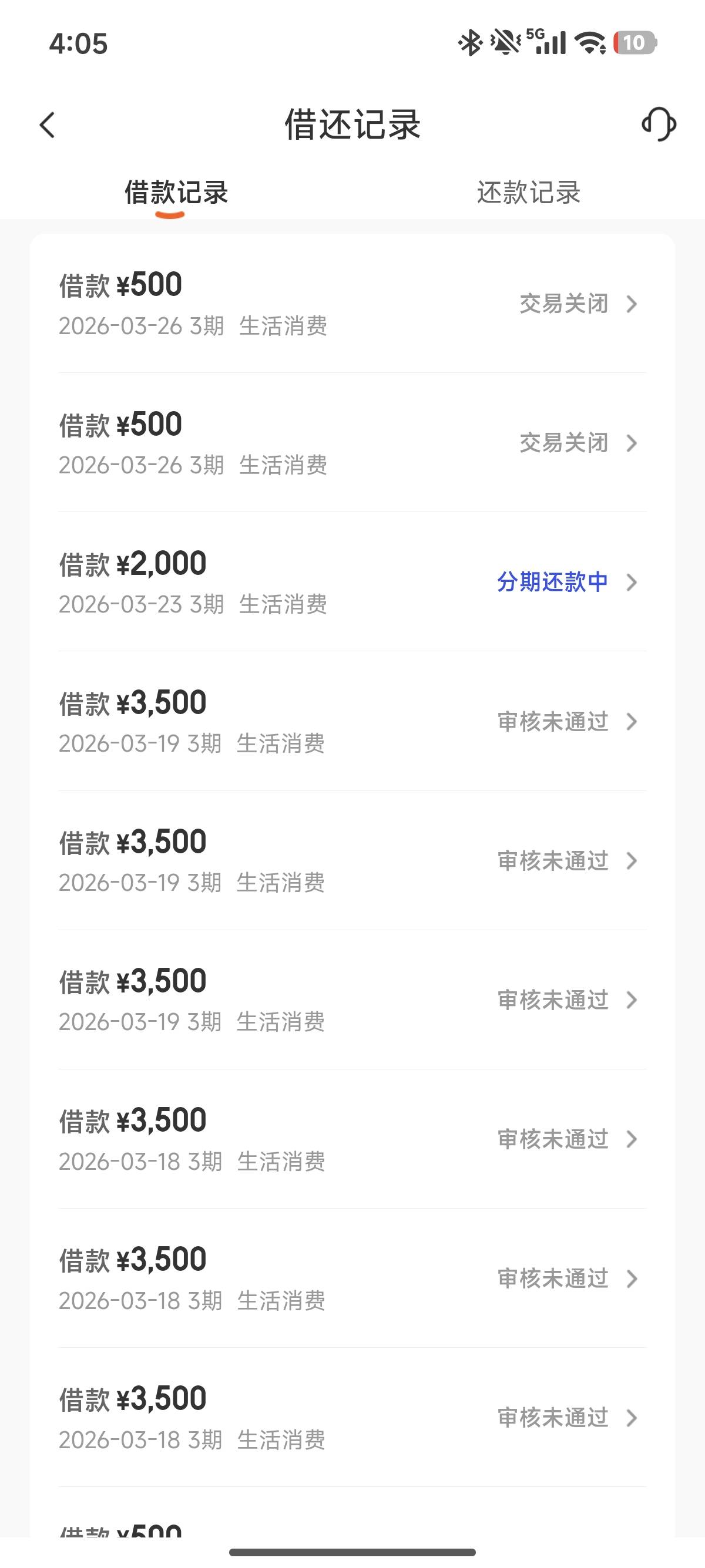Contact customer service via the headset icon
705x1568 pixels.
pyautogui.click(x=659, y=125)
